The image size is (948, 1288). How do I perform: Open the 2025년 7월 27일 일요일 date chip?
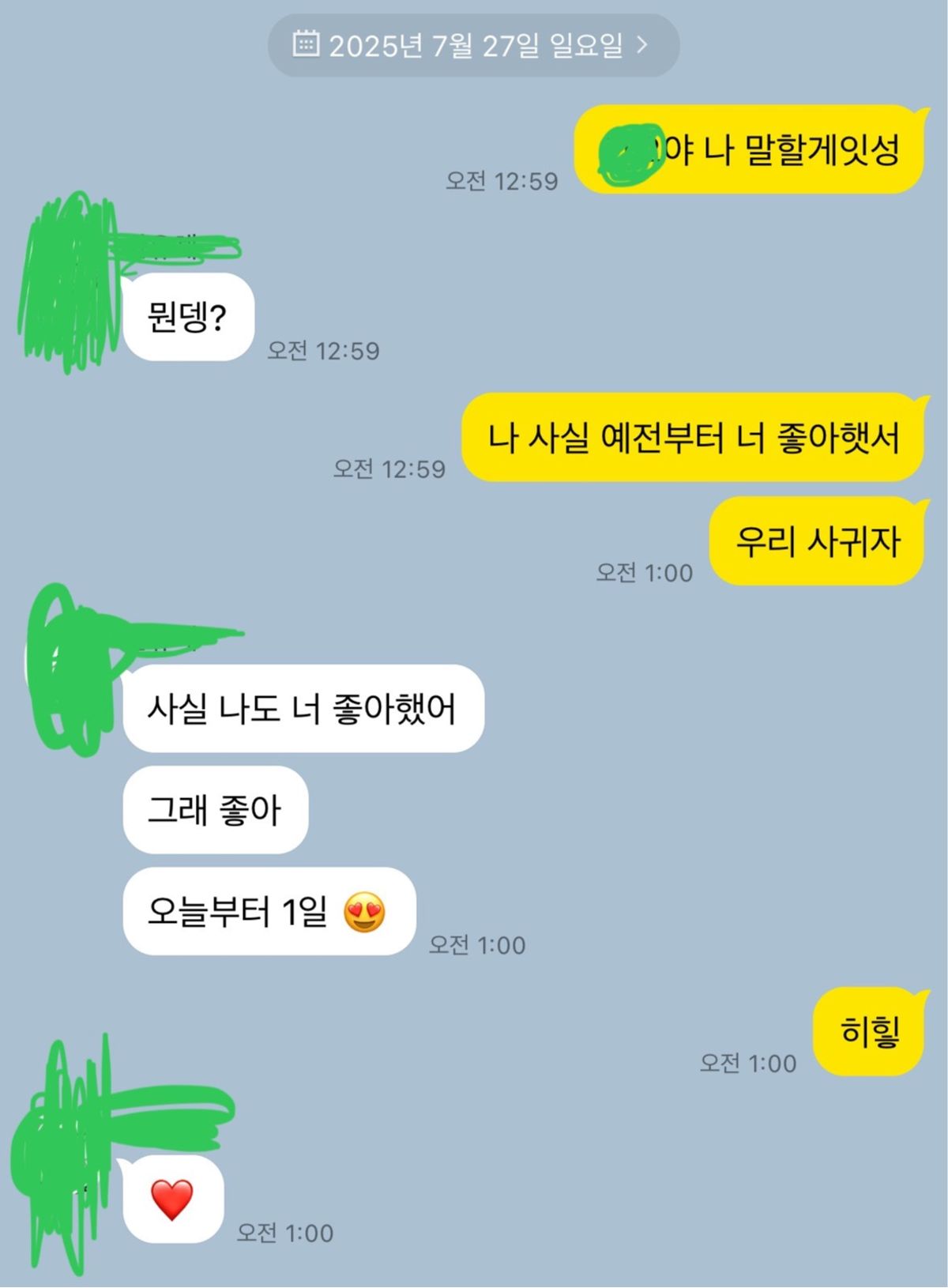coord(473,45)
